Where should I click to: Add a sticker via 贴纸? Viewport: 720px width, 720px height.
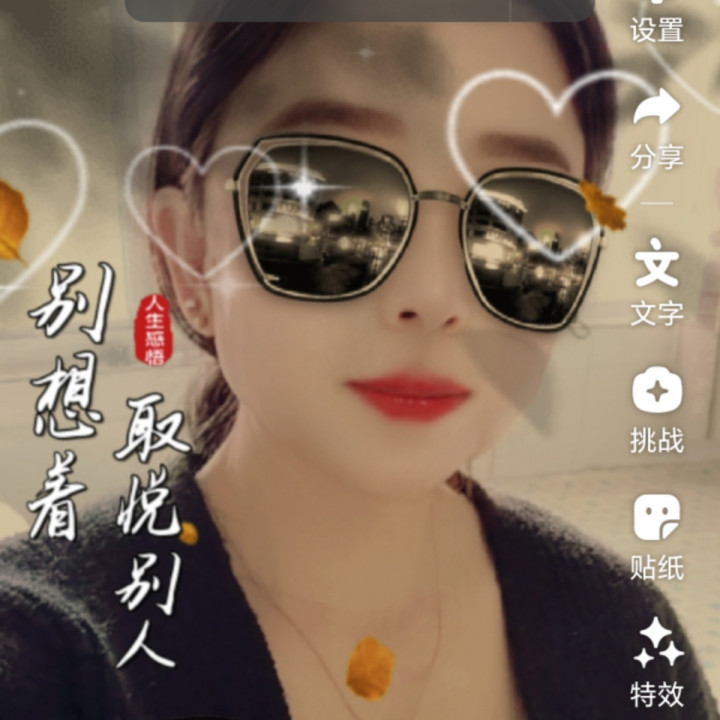[657, 535]
